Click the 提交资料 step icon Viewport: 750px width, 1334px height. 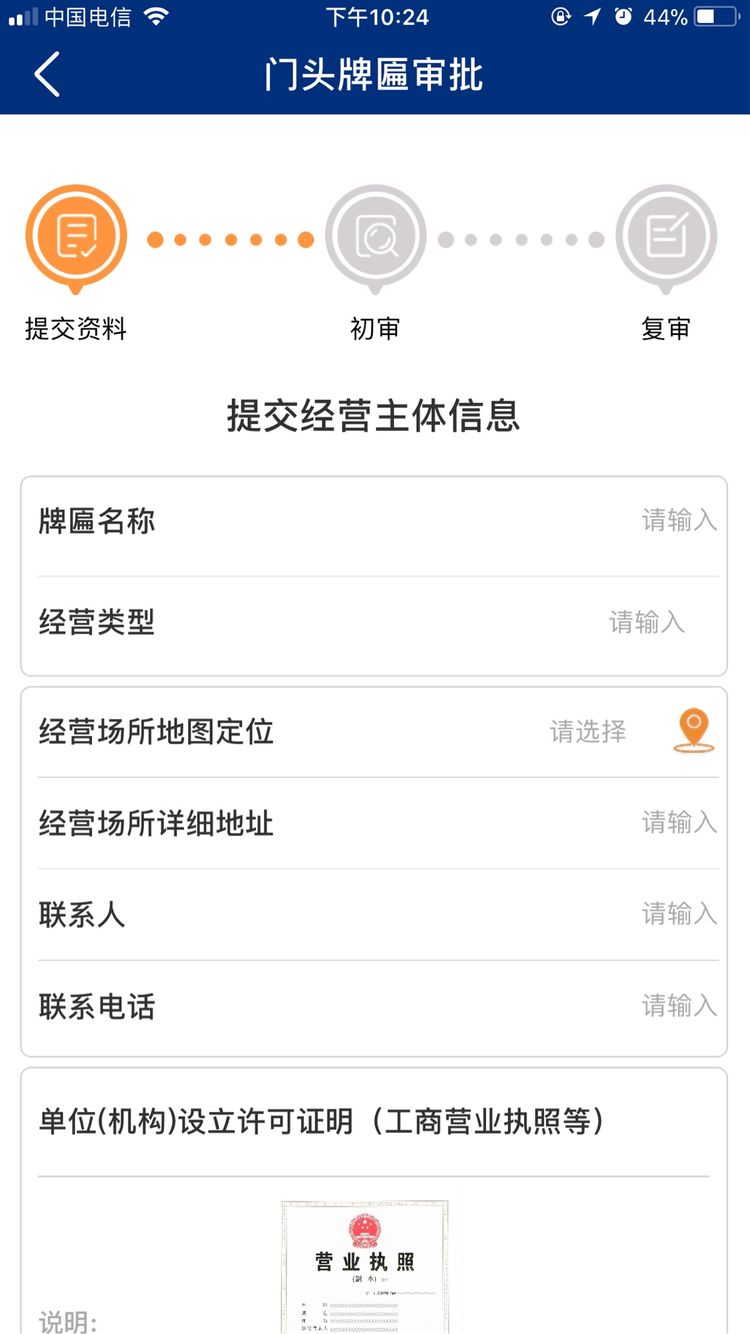pos(76,237)
